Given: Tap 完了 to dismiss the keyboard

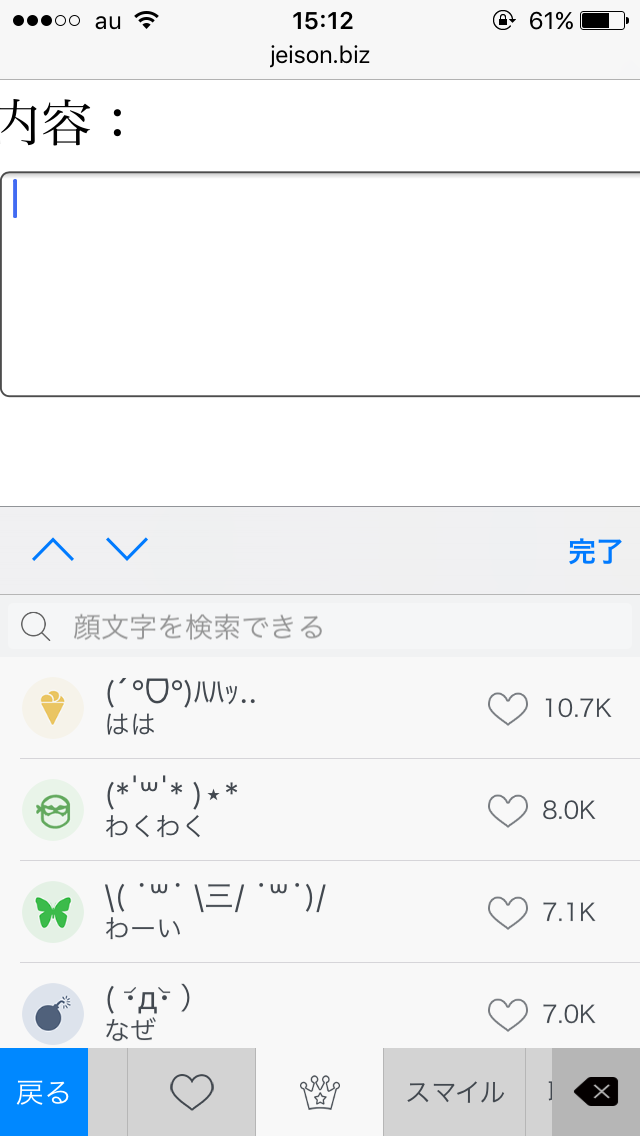Looking at the screenshot, I should 595,551.
